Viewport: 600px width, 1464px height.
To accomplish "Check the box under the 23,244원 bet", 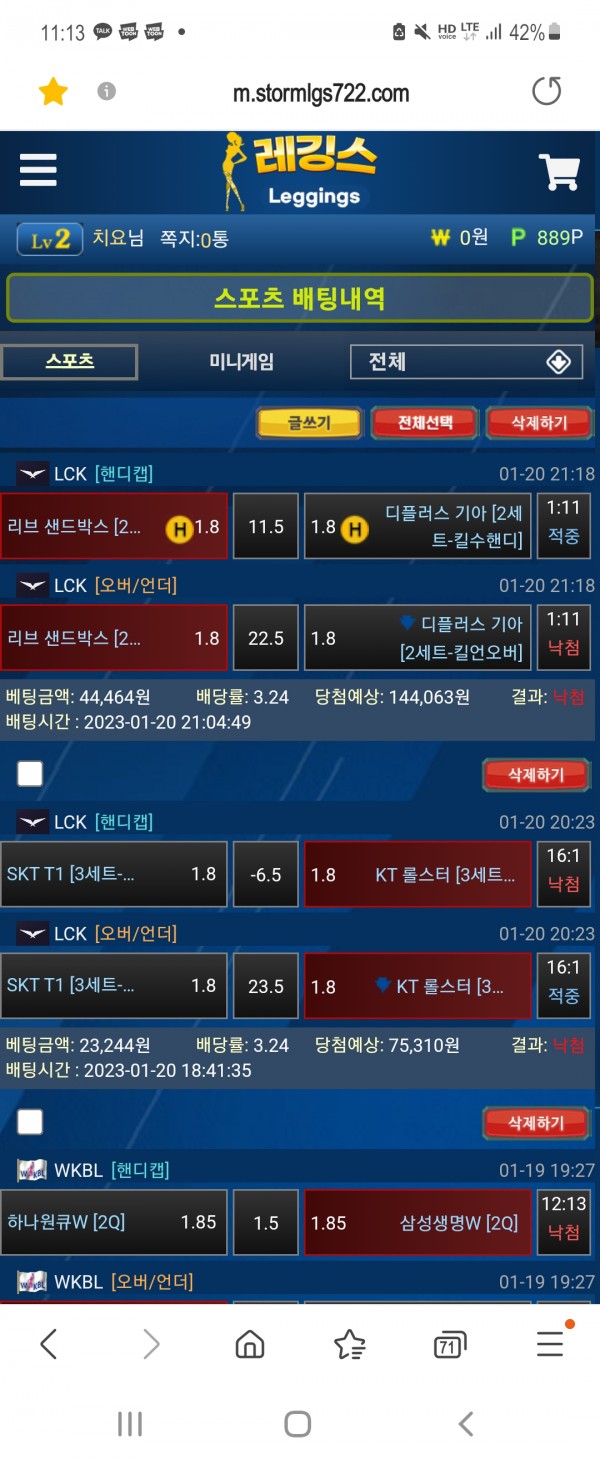I will coord(30,1122).
